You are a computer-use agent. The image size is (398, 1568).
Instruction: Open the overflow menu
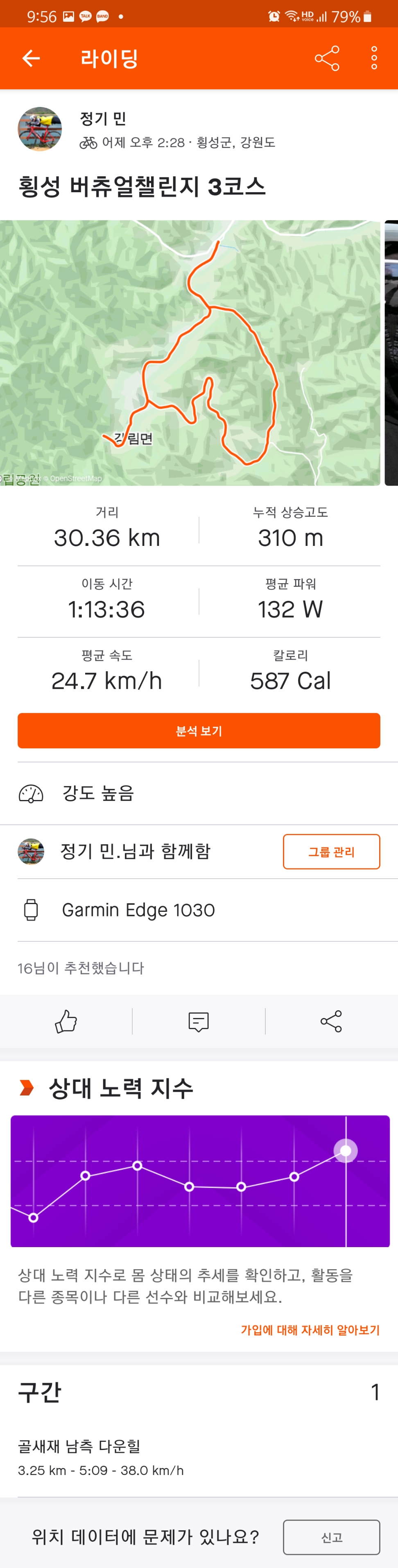click(x=374, y=59)
